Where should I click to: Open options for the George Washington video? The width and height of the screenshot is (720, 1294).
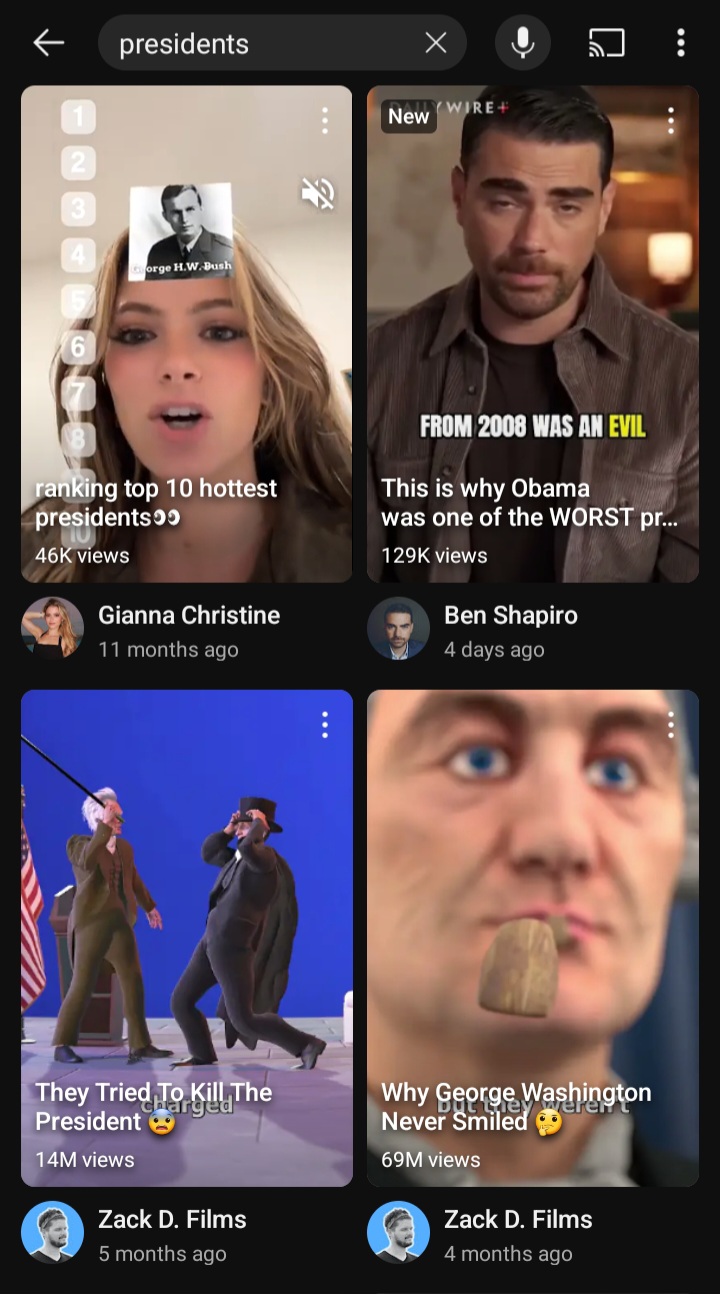tap(670, 725)
